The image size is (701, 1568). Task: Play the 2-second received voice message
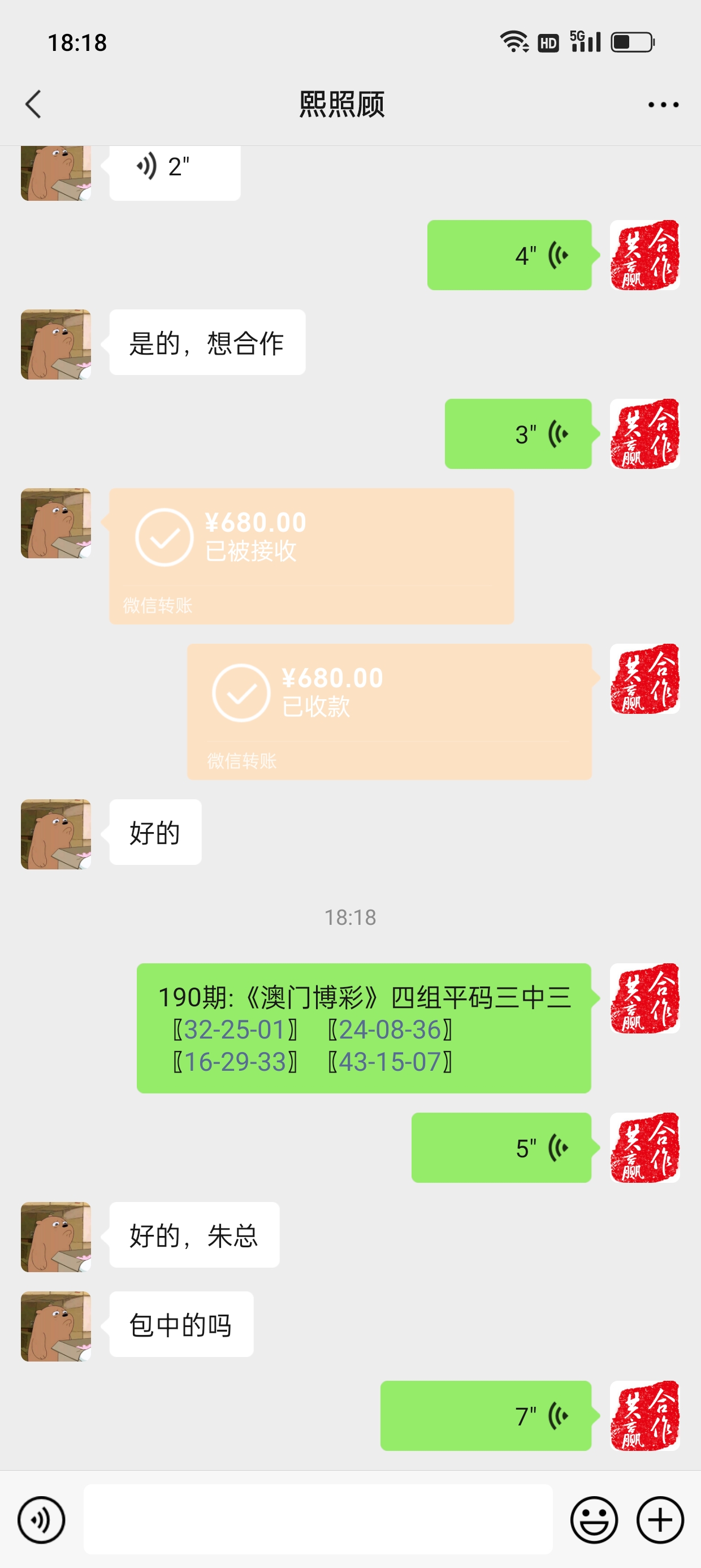[174, 168]
